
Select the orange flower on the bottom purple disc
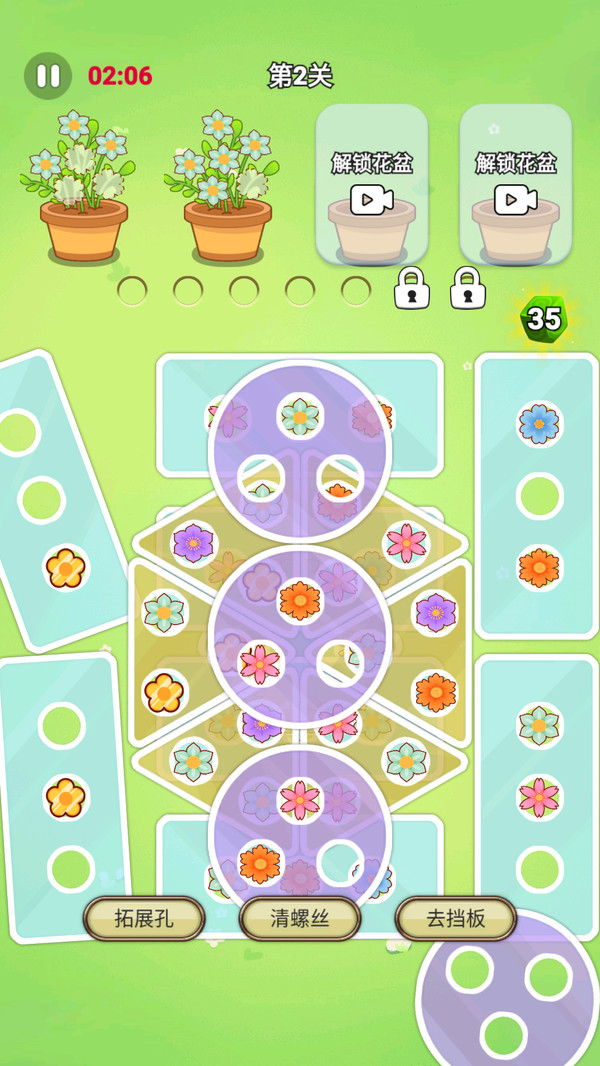(260, 863)
